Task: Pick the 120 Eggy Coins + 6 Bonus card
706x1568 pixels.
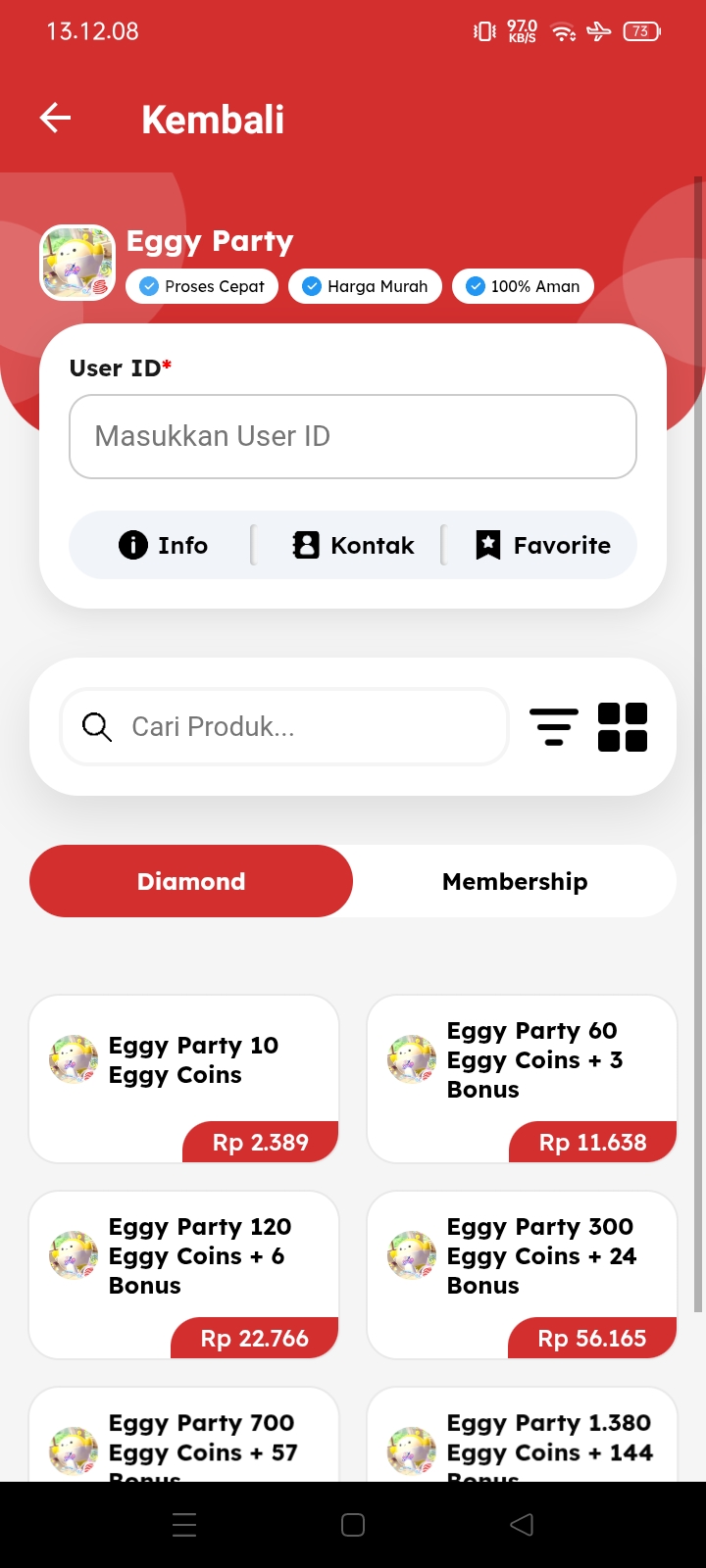Action: click(x=184, y=1274)
